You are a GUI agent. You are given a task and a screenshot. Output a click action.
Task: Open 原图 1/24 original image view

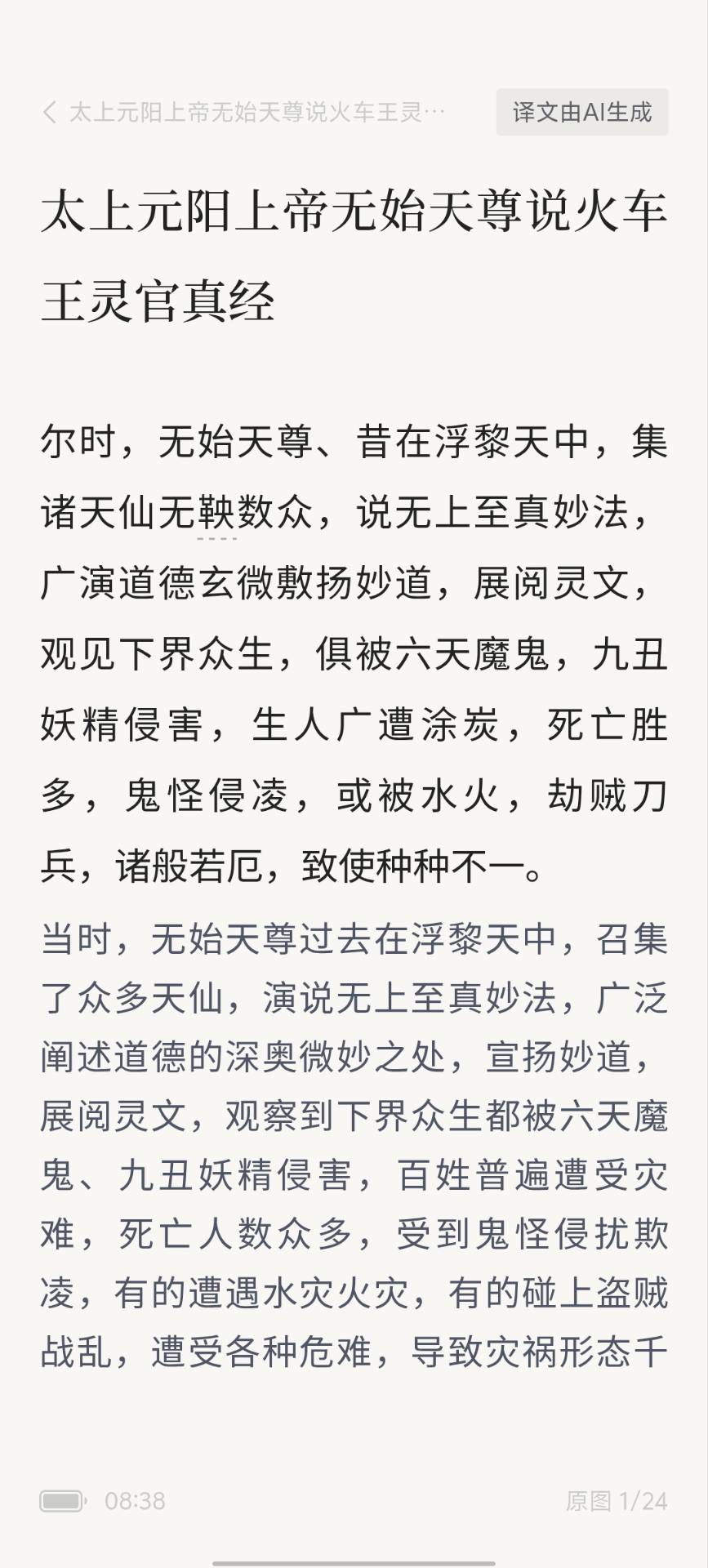coord(616,1500)
